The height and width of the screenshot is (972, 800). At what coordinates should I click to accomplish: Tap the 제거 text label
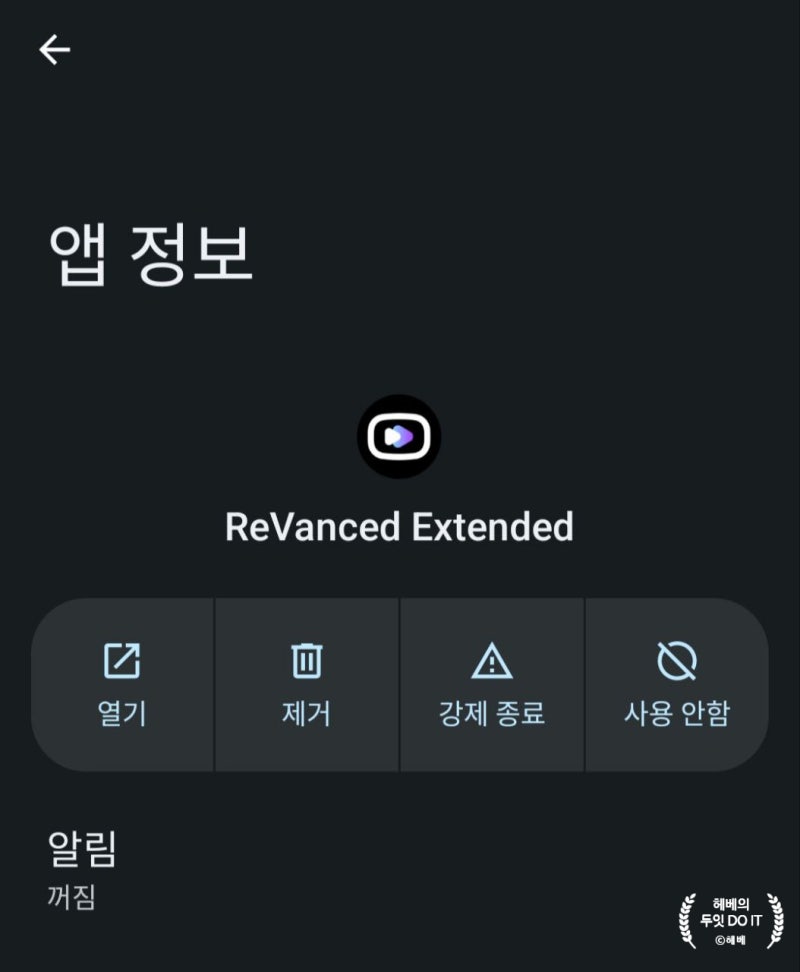306,714
